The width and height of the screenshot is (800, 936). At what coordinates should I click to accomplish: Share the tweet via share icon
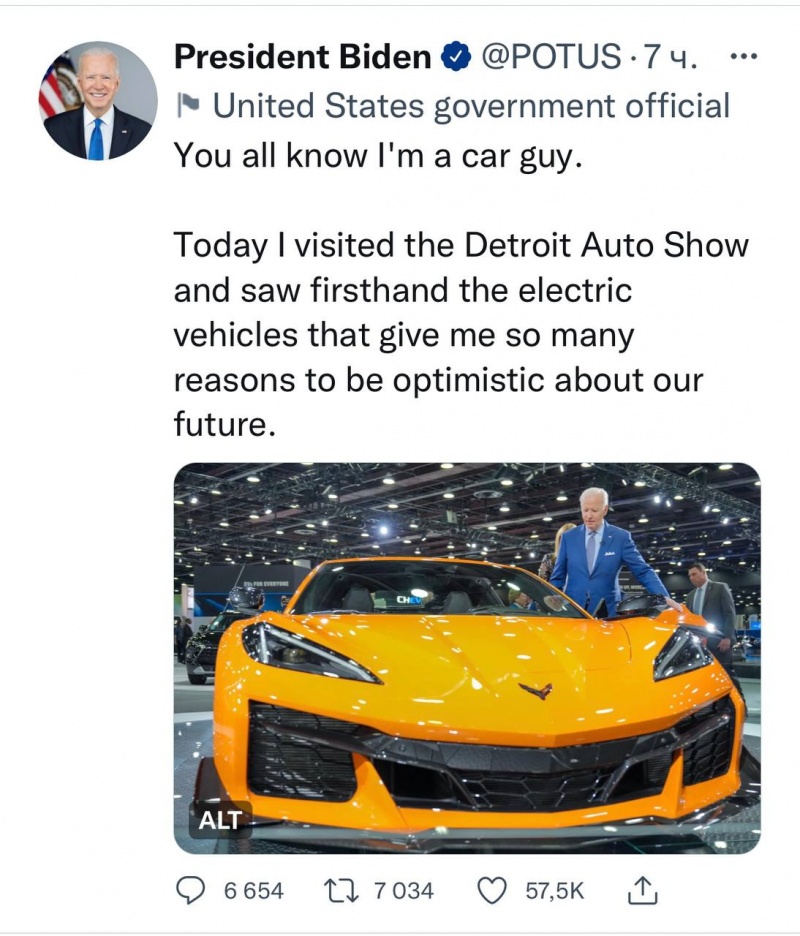(640, 889)
